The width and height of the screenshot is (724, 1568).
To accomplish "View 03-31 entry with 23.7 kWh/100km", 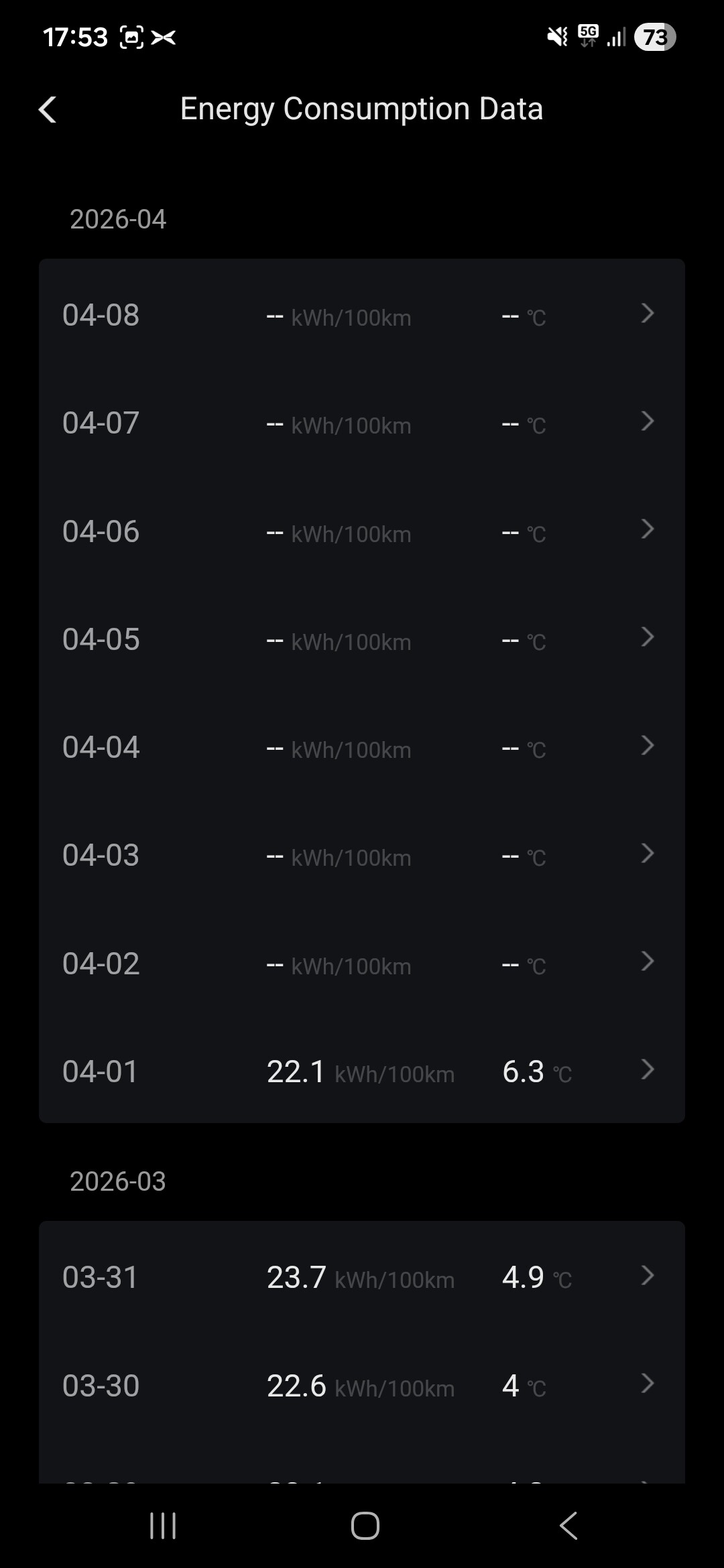I will click(362, 1277).
